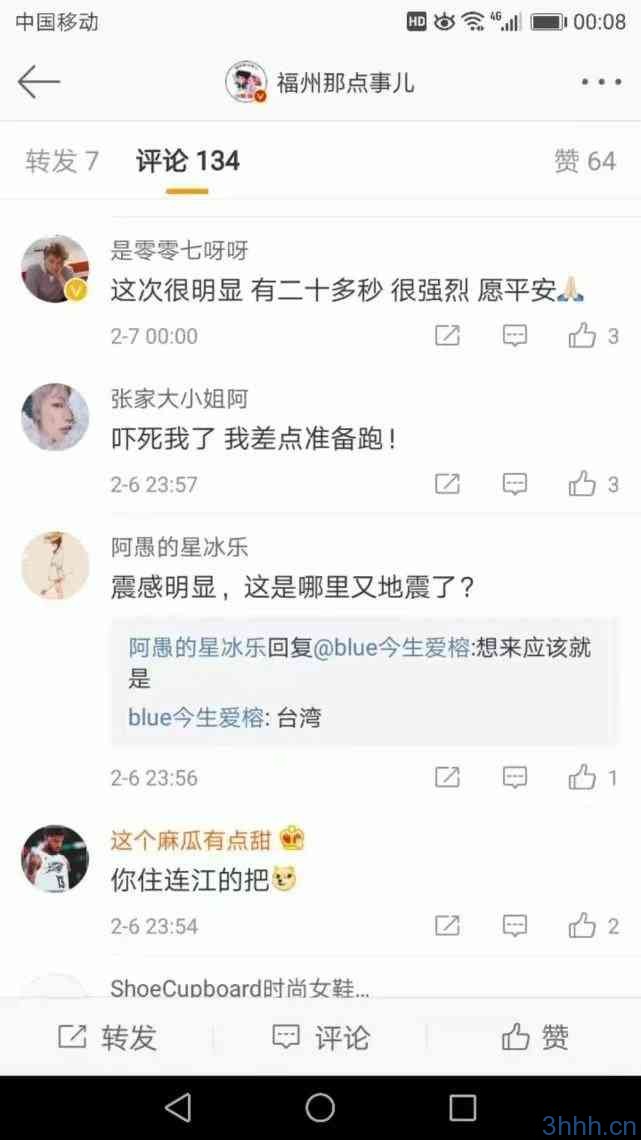Switch to the 赞 64 tab
The height and width of the screenshot is (1140, 641).
tap(584, 161)
